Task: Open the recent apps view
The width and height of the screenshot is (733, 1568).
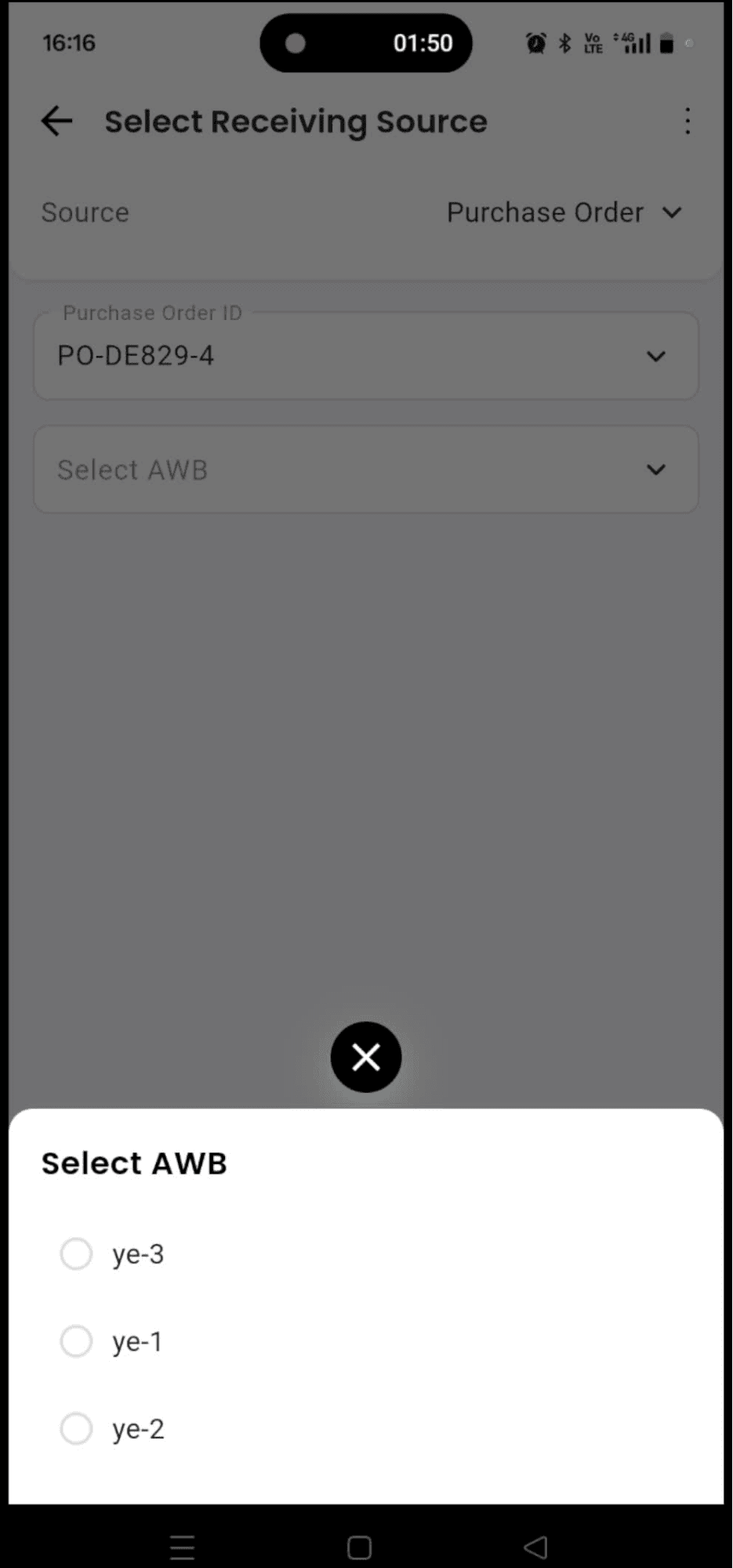Action: pos(182,1547)
